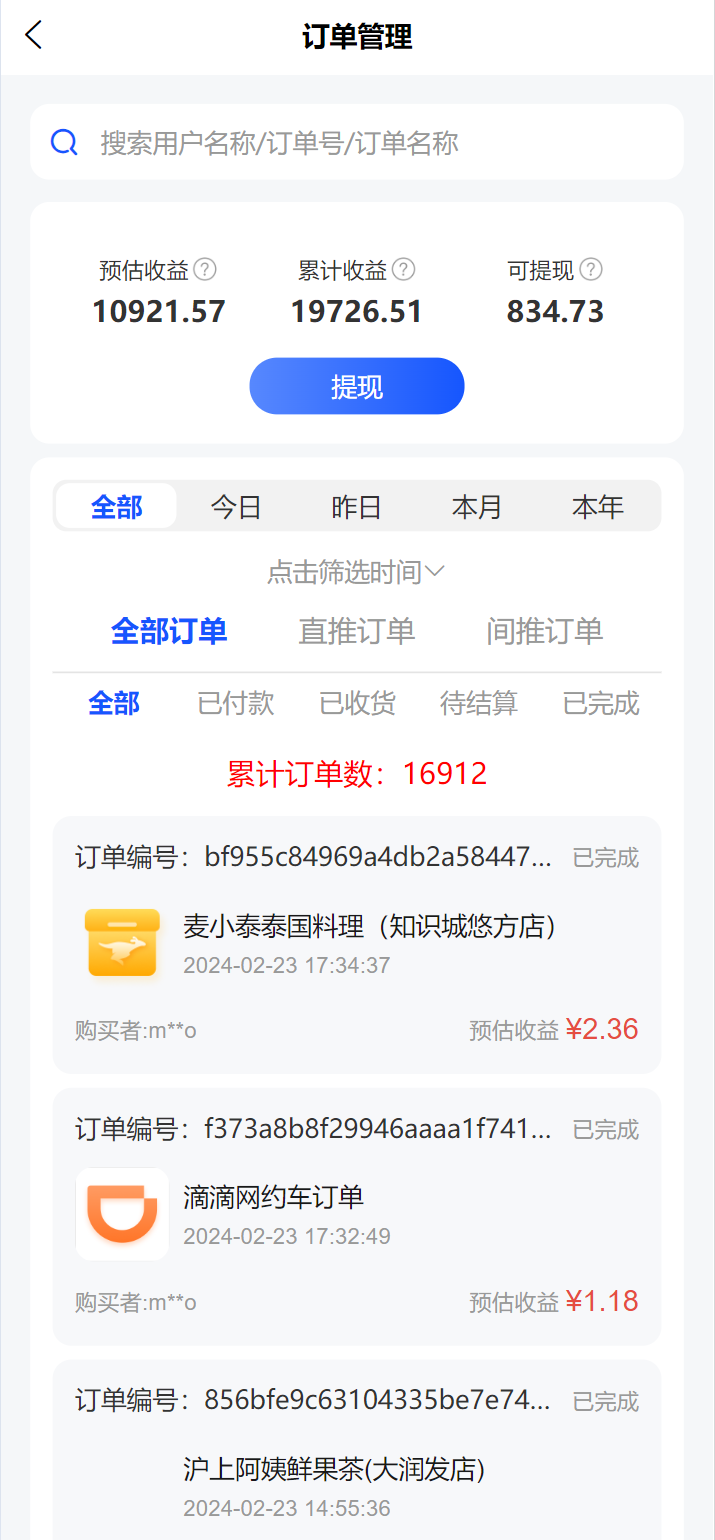Tap the order search field
715x1540 pixels.
pyautogui.click(x=357, y=142)
